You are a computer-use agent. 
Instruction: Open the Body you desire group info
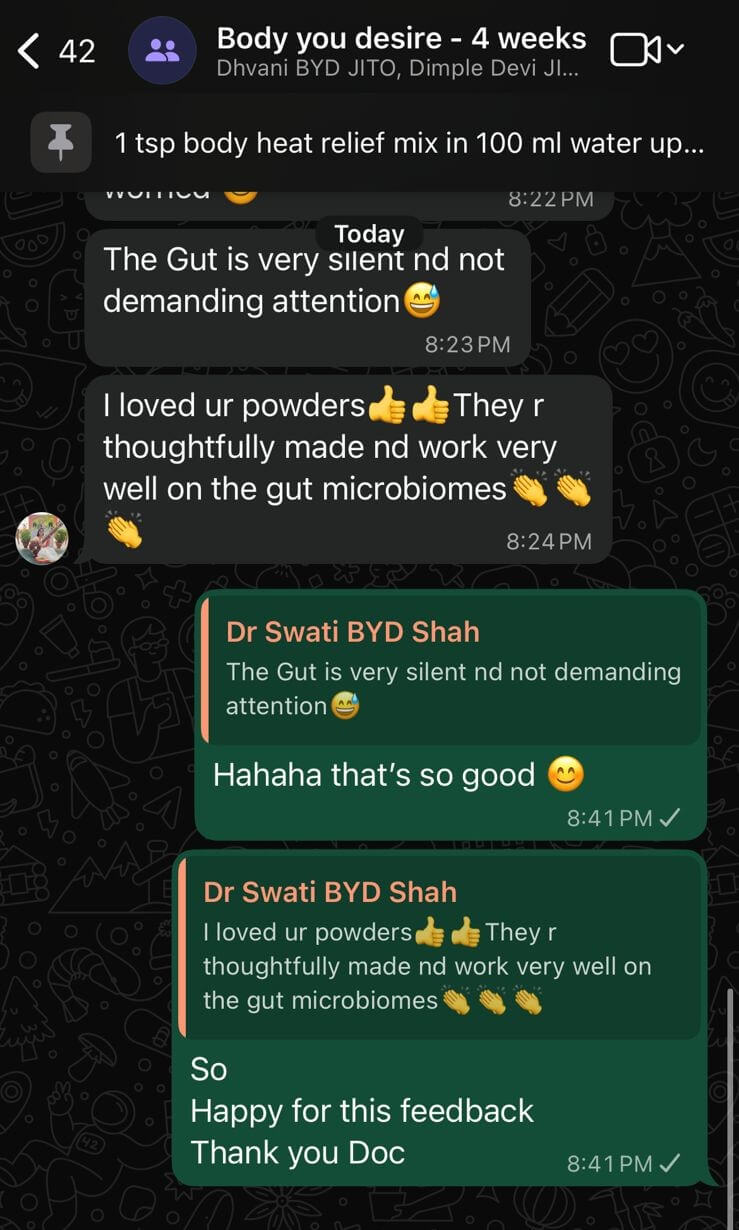tap(400, 52)
